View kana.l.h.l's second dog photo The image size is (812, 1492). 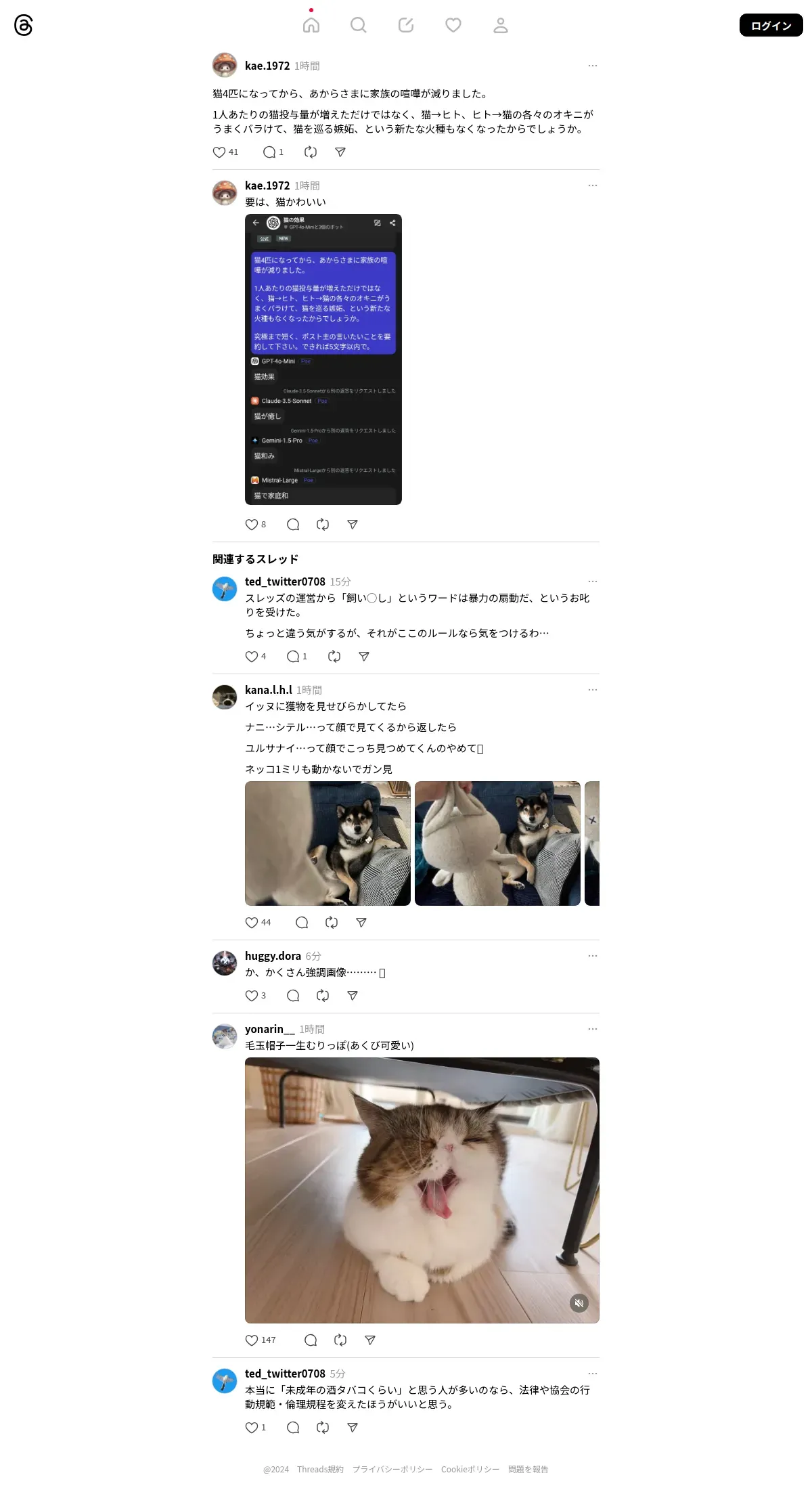[x=497, y=843]
